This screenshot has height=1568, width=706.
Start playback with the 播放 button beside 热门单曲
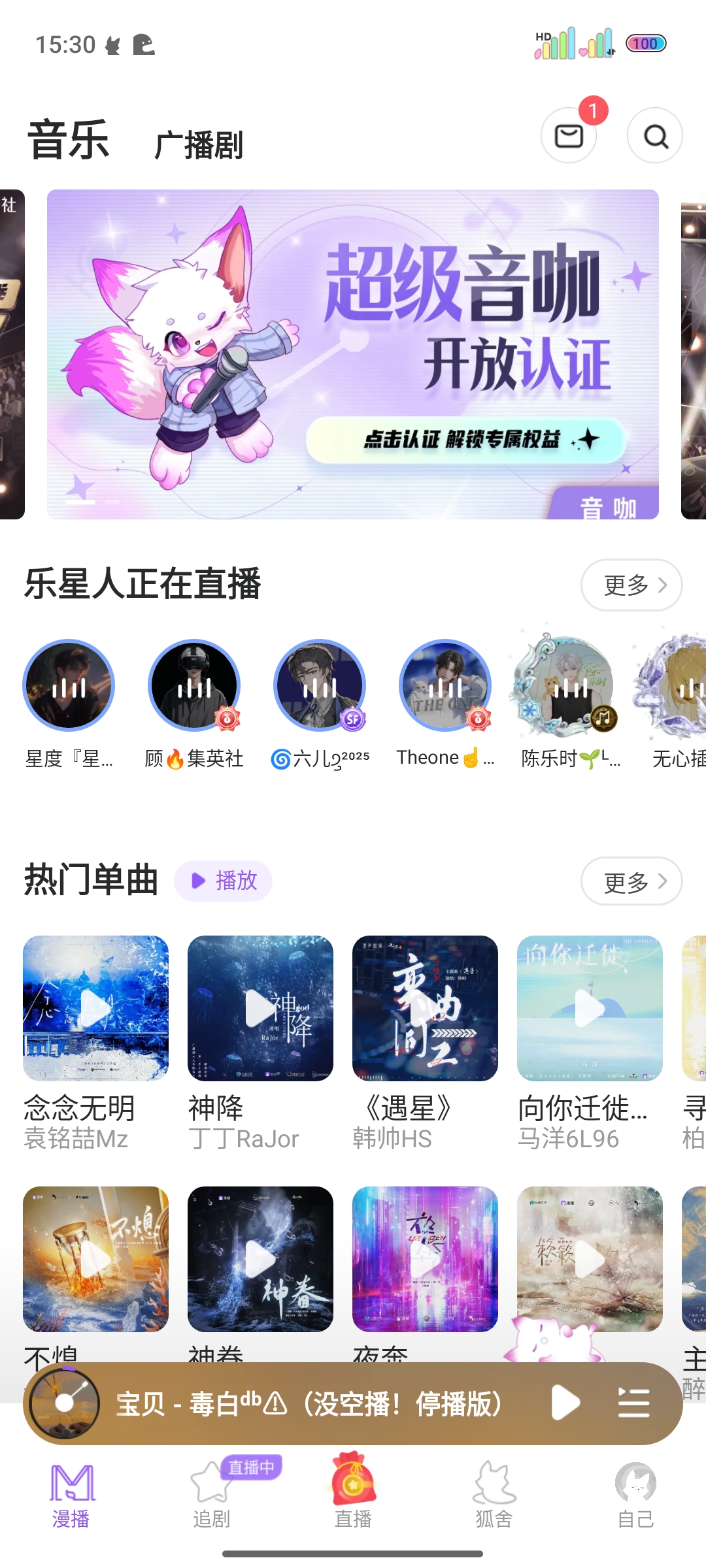click(224, 881)
